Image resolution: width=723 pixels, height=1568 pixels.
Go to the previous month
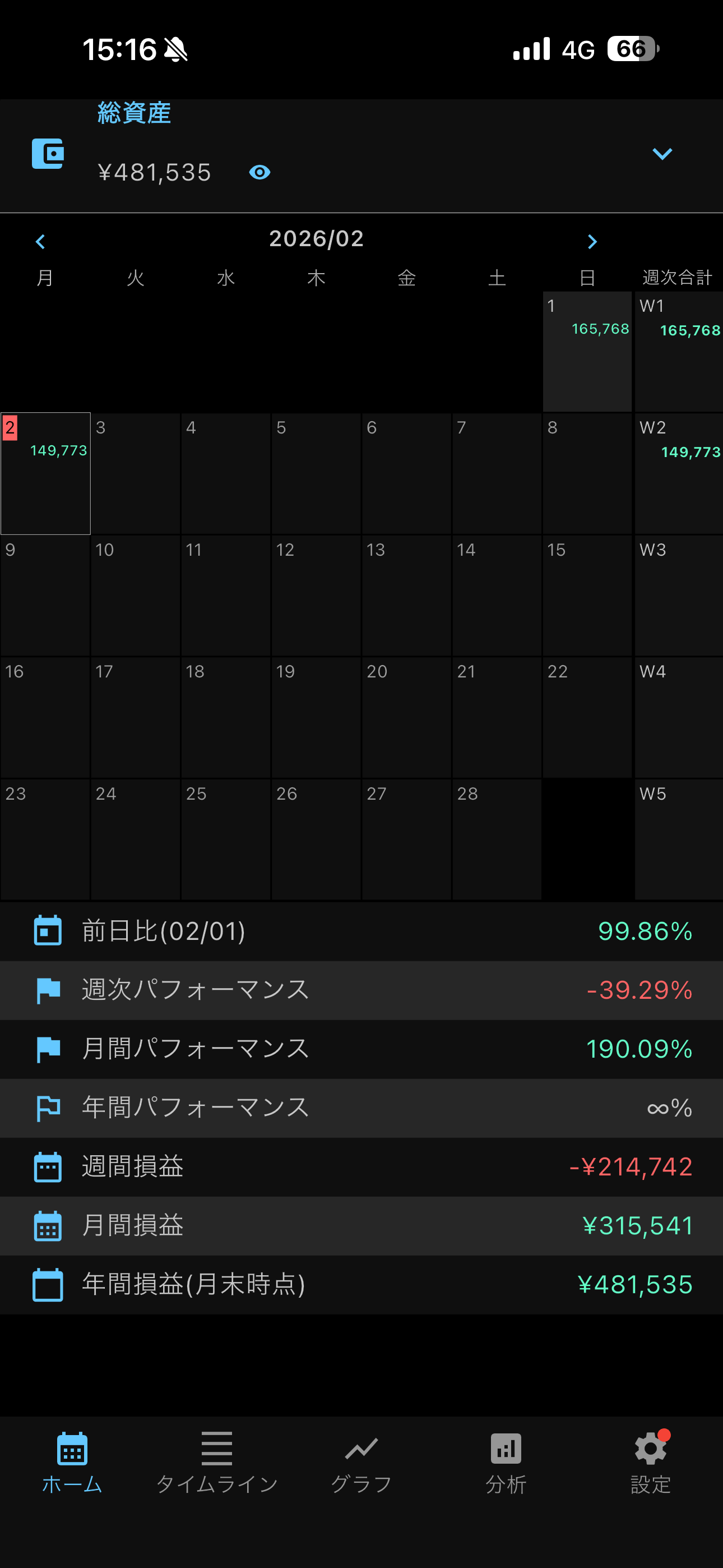[40, 242]
